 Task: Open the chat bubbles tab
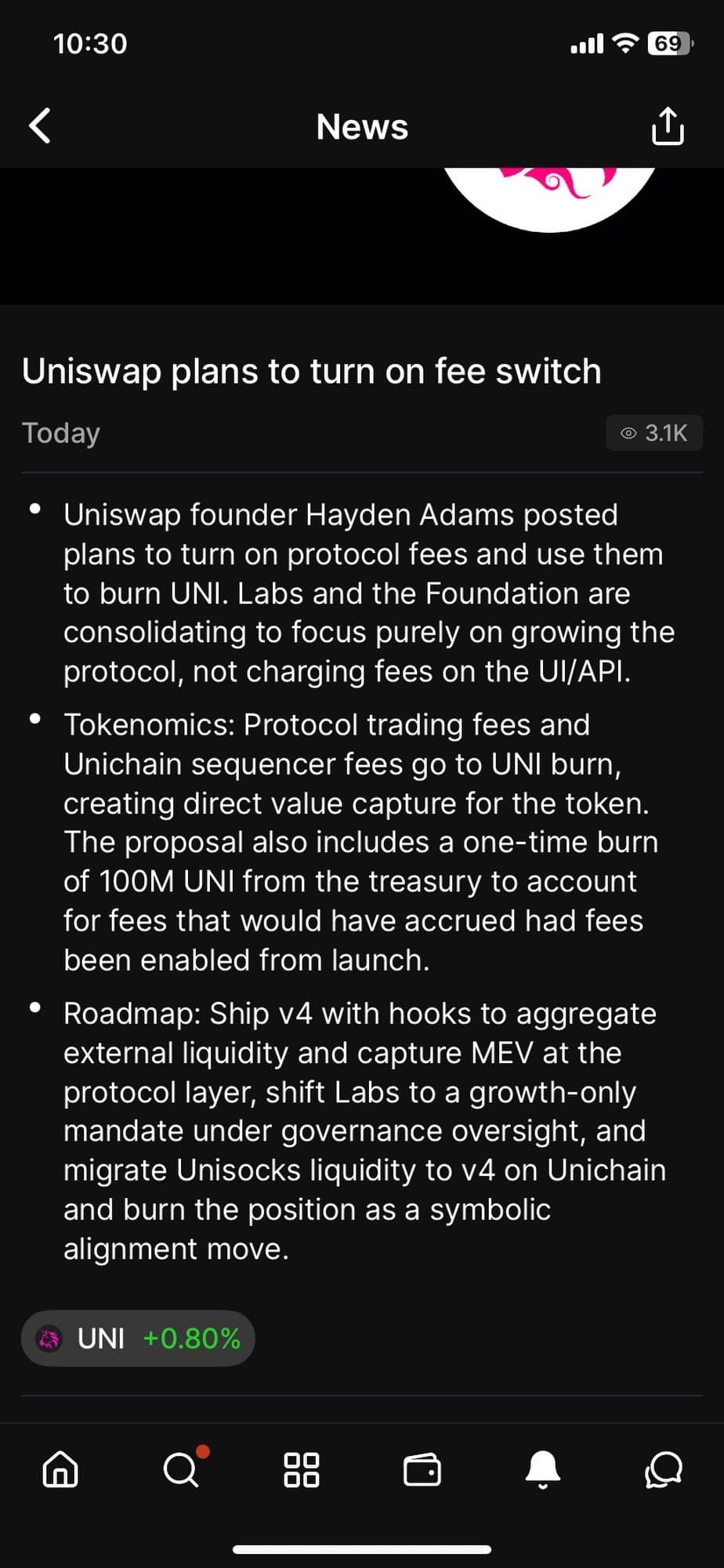click(x=663, y=1468)
